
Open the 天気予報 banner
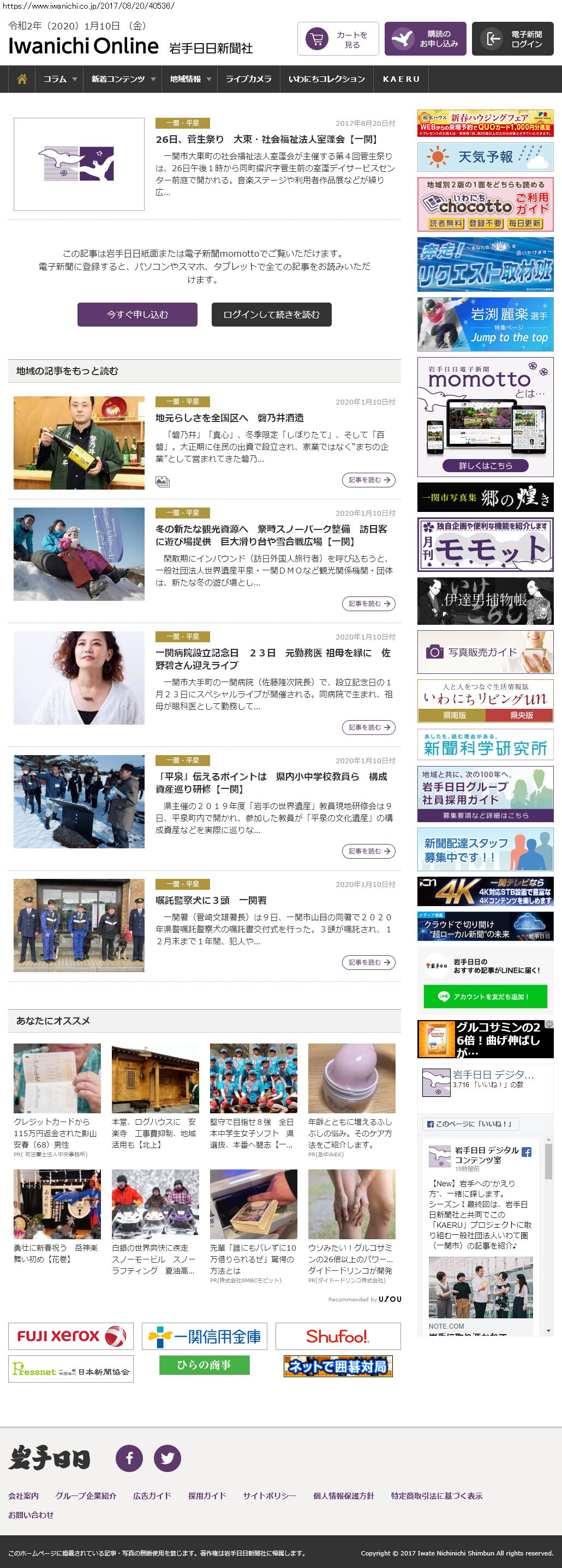click(x=485, y=157)
